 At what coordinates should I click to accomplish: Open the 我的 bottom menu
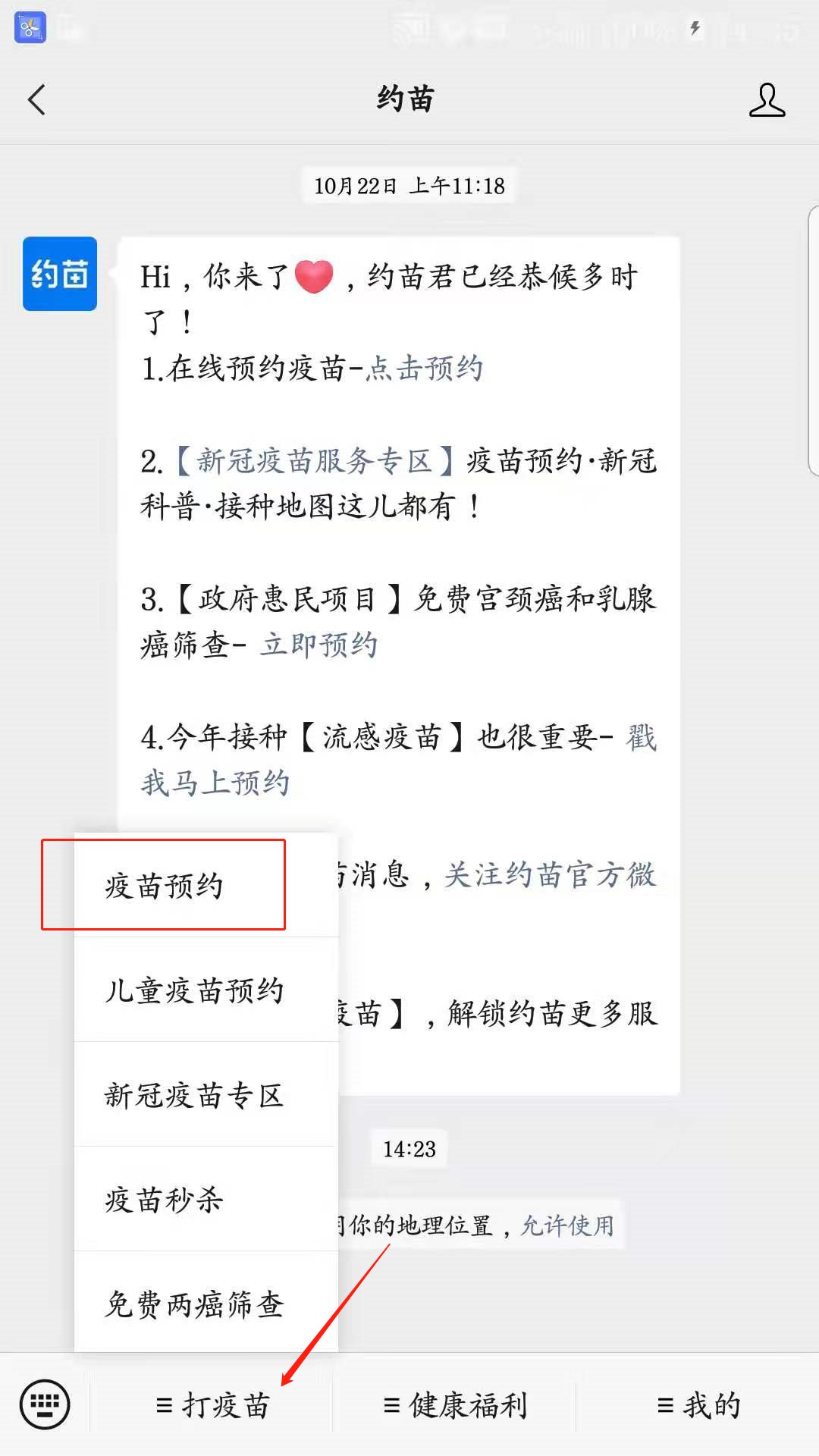coord(698,1405)
